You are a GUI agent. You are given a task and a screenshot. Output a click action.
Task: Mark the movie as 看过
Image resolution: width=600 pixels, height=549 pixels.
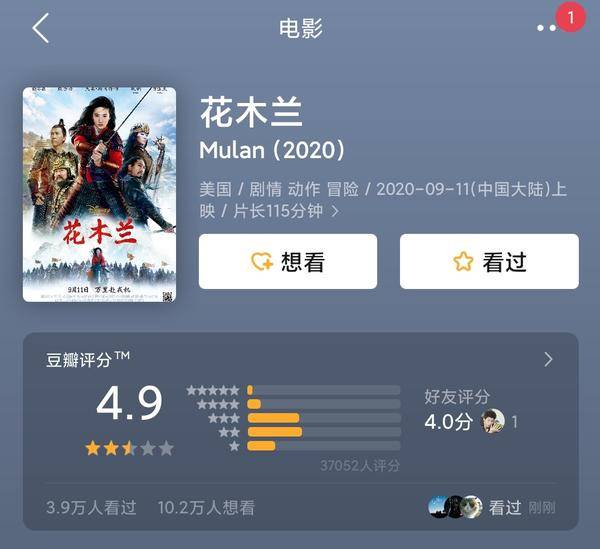pyautogui.click(x=489, y=262)
